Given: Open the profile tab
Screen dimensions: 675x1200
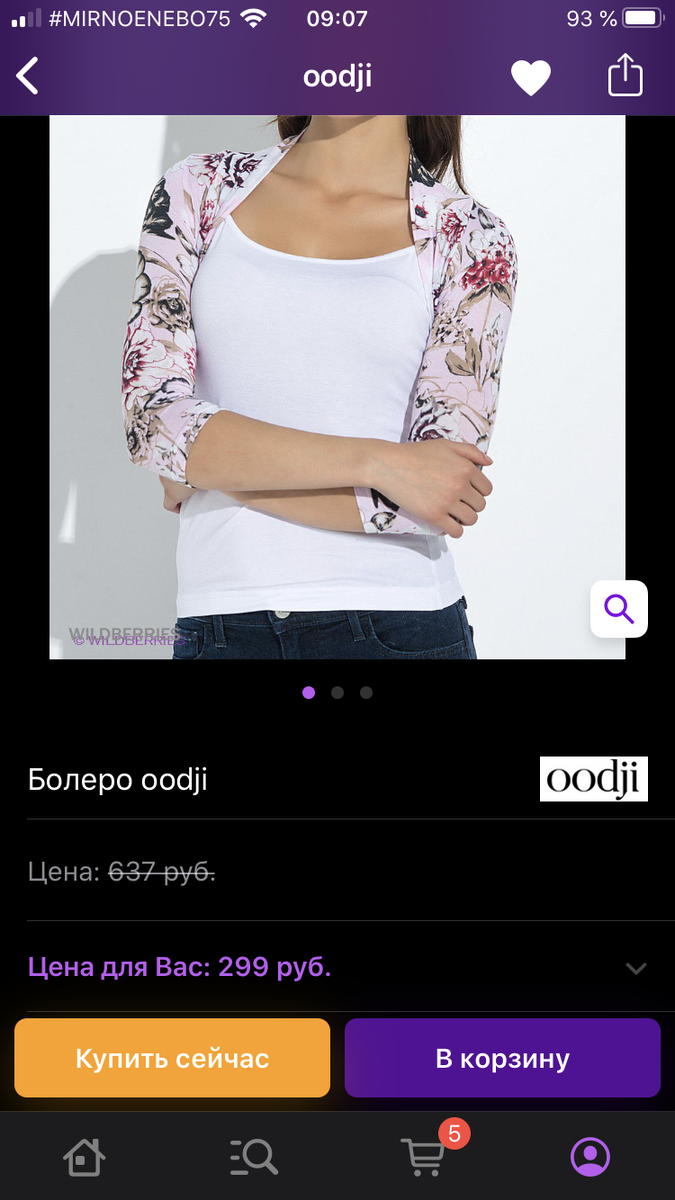Looking at the screenshot, I should (590, 1157).
